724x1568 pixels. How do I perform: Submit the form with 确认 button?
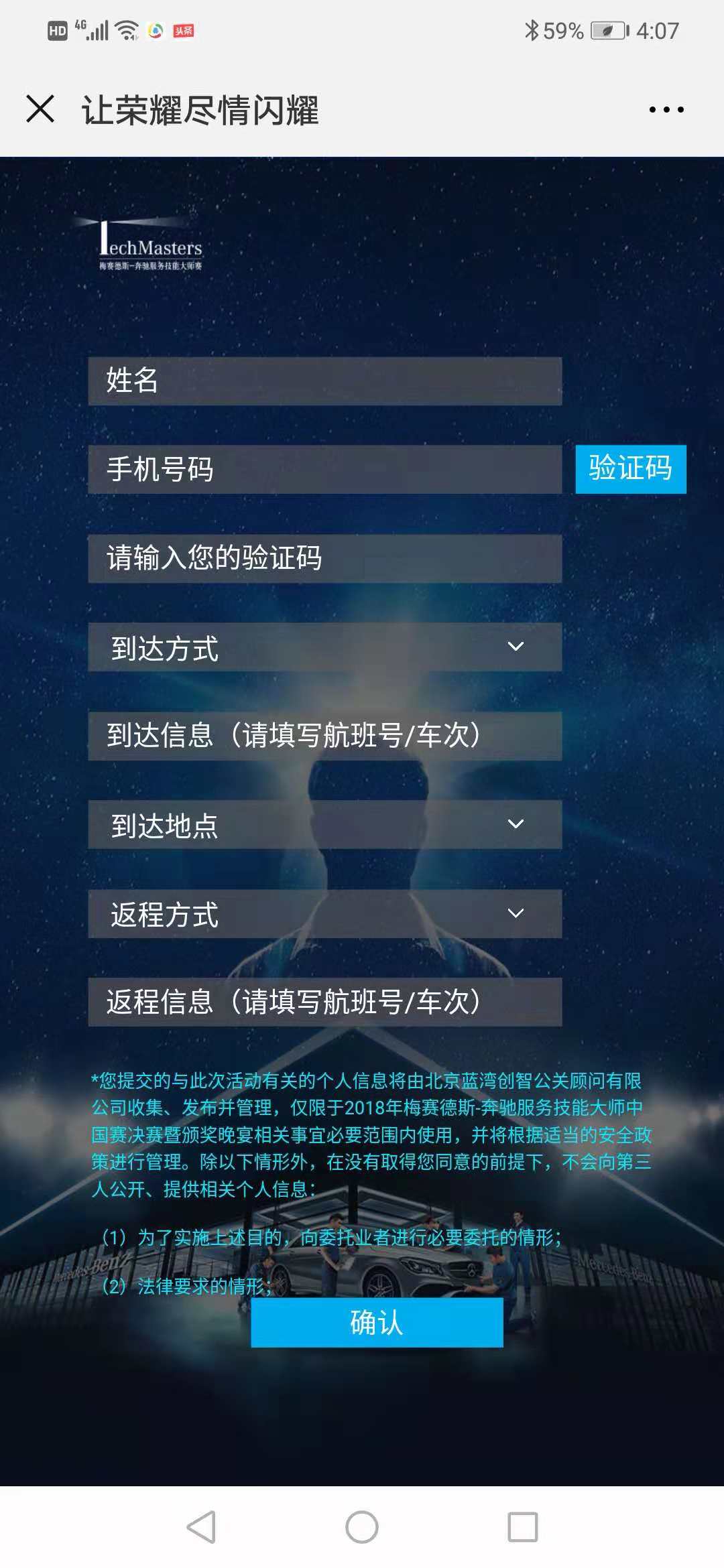click(x=377, y=1322)
